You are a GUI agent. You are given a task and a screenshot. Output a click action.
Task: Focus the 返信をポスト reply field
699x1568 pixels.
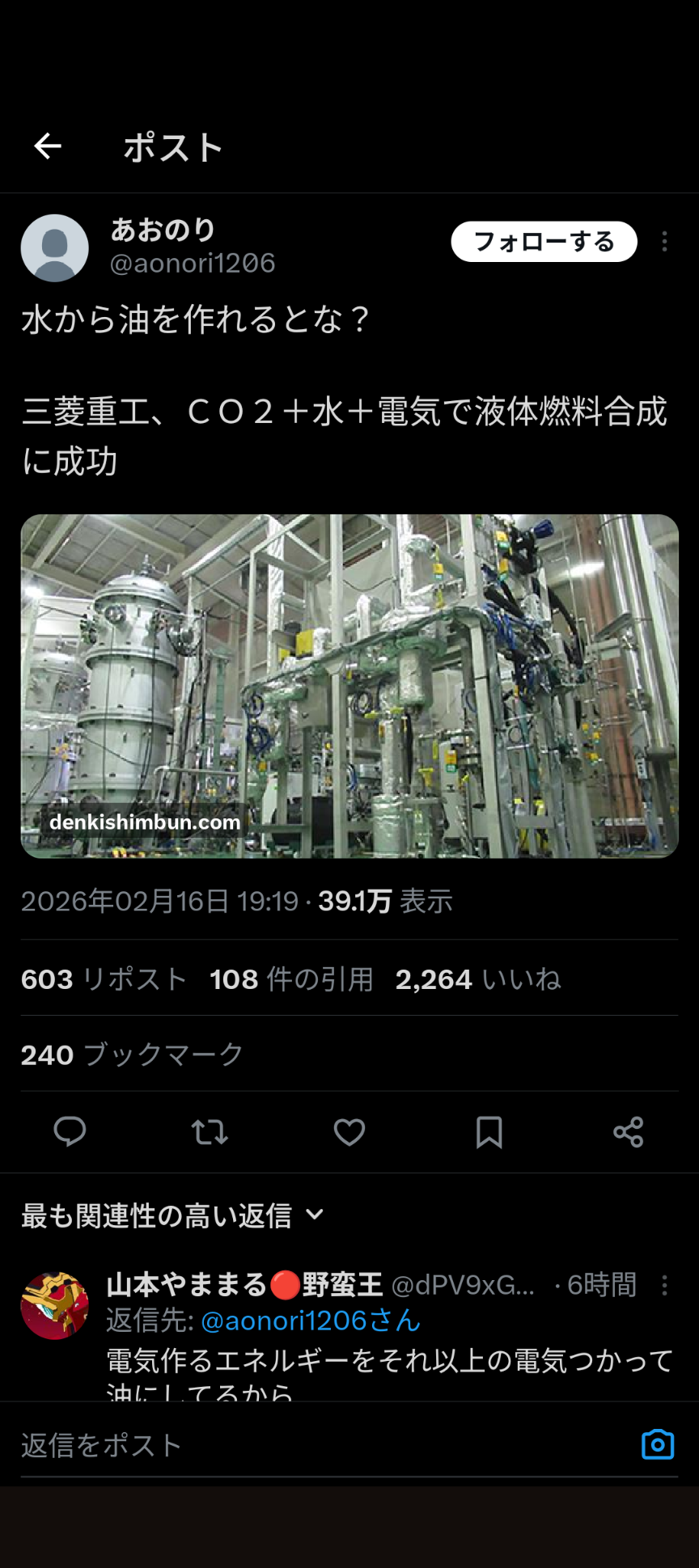pos(324,1445)
